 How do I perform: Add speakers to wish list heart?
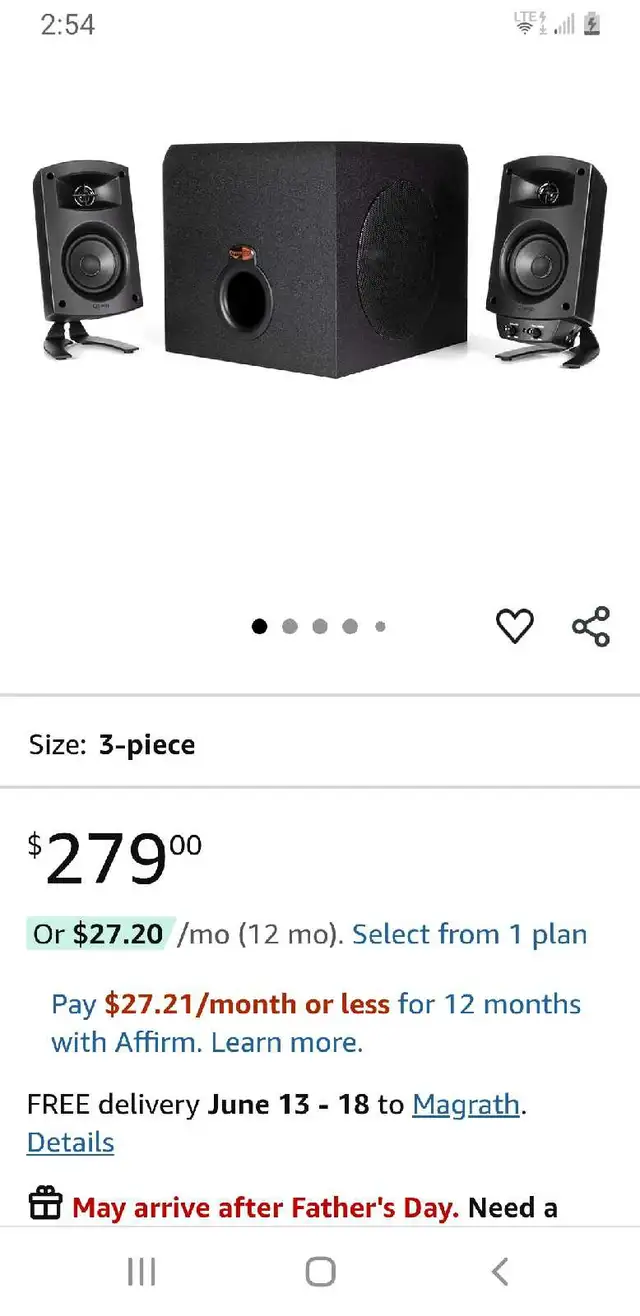click(x=515, y=626)
